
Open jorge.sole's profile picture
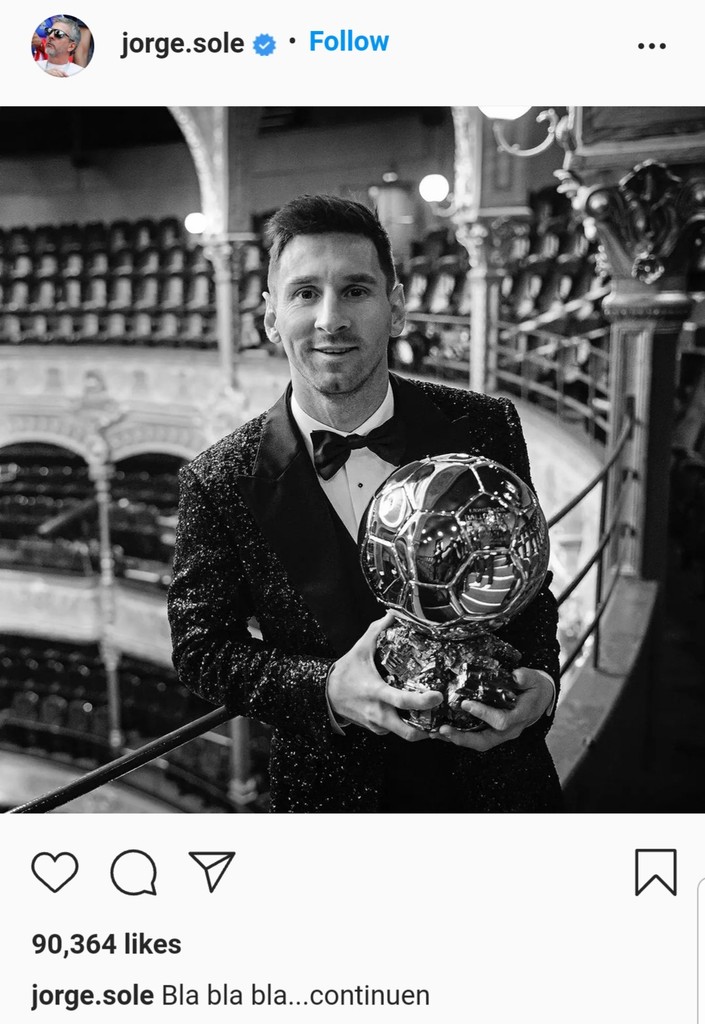[62, 45]
